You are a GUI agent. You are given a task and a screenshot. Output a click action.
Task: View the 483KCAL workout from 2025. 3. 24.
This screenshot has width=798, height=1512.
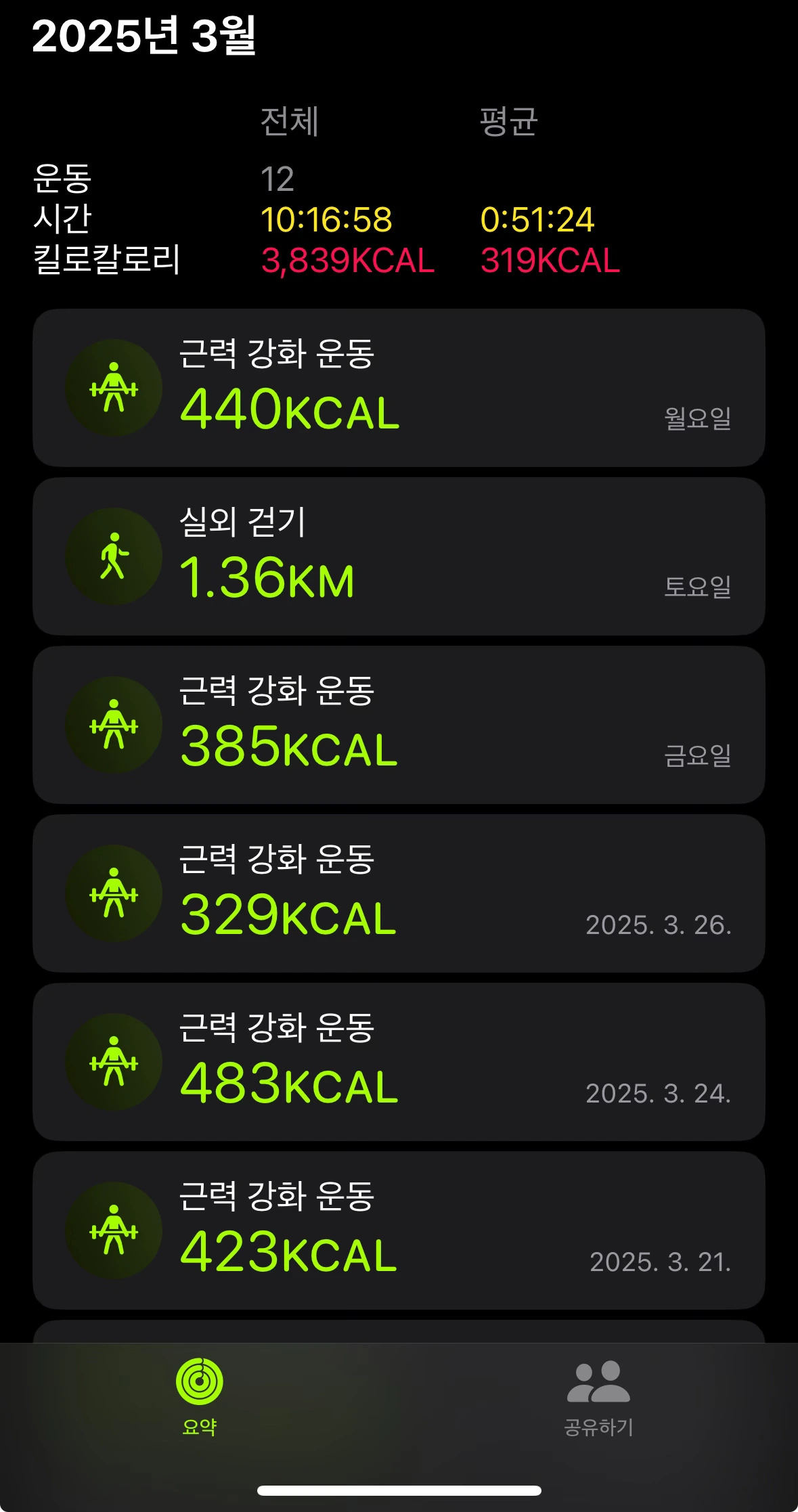click(399, 1062)
